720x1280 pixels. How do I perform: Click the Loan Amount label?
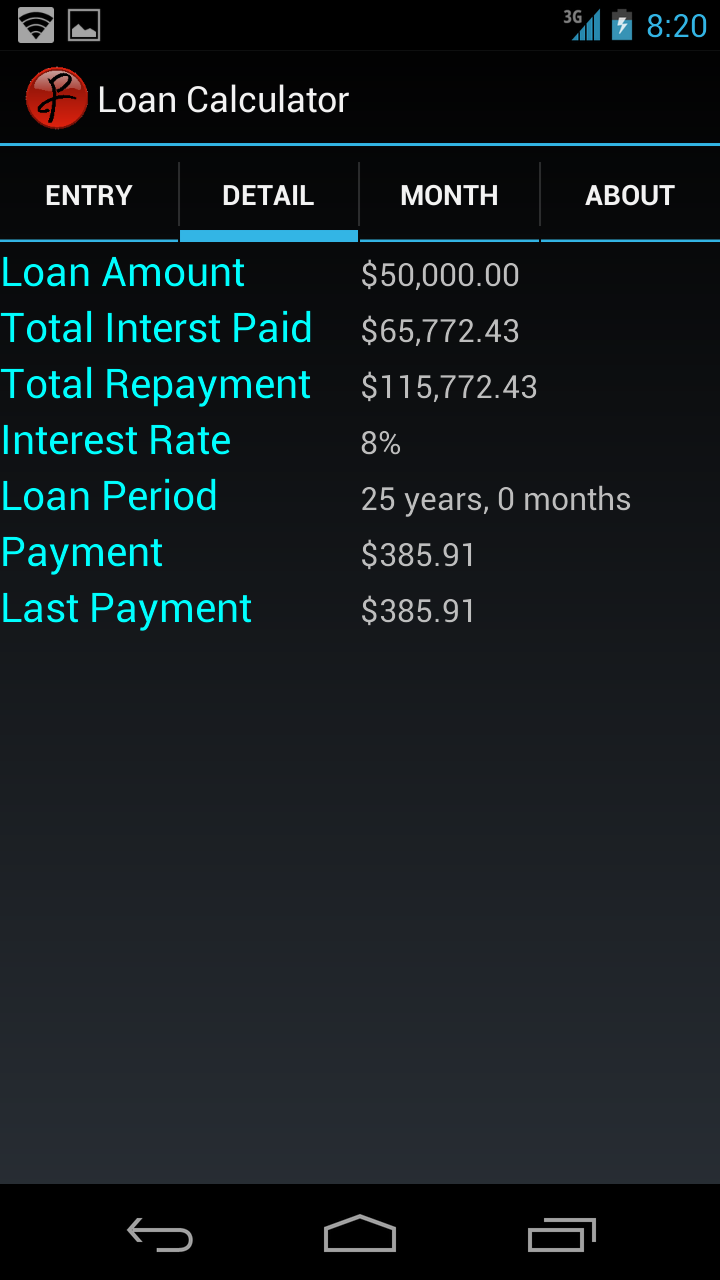(x=122, y=272)
